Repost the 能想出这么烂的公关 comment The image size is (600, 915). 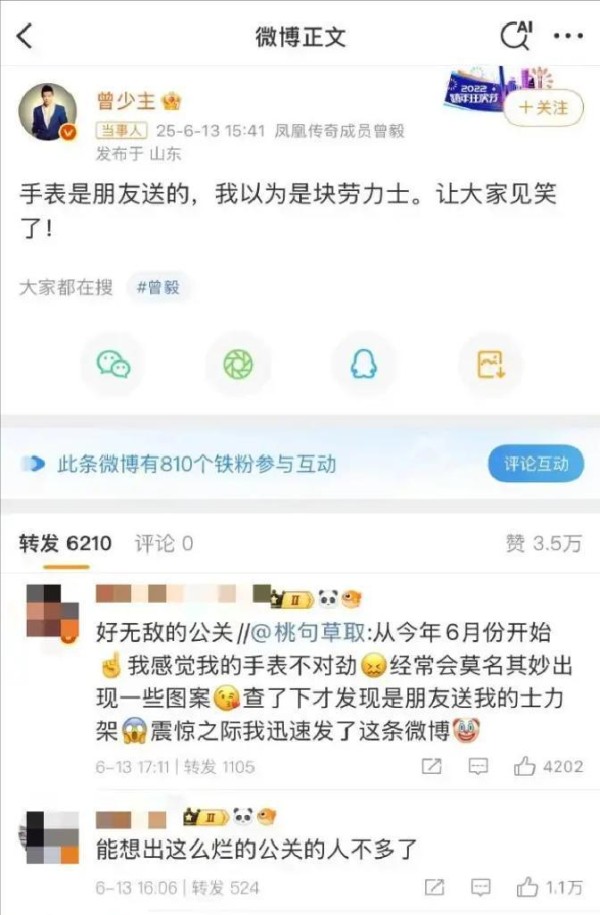click(x=433, y=887)
